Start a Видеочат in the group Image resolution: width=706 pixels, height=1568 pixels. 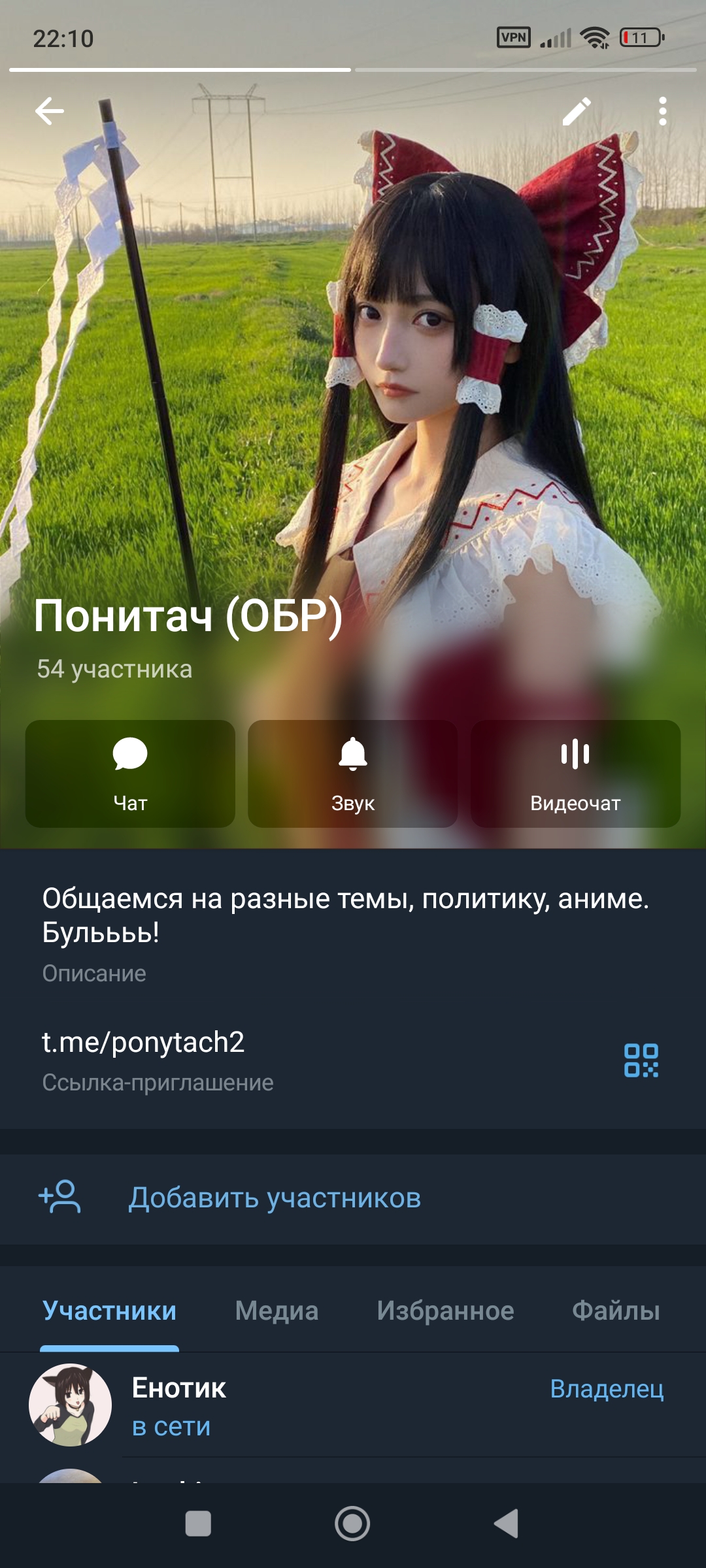pos(575,774)
